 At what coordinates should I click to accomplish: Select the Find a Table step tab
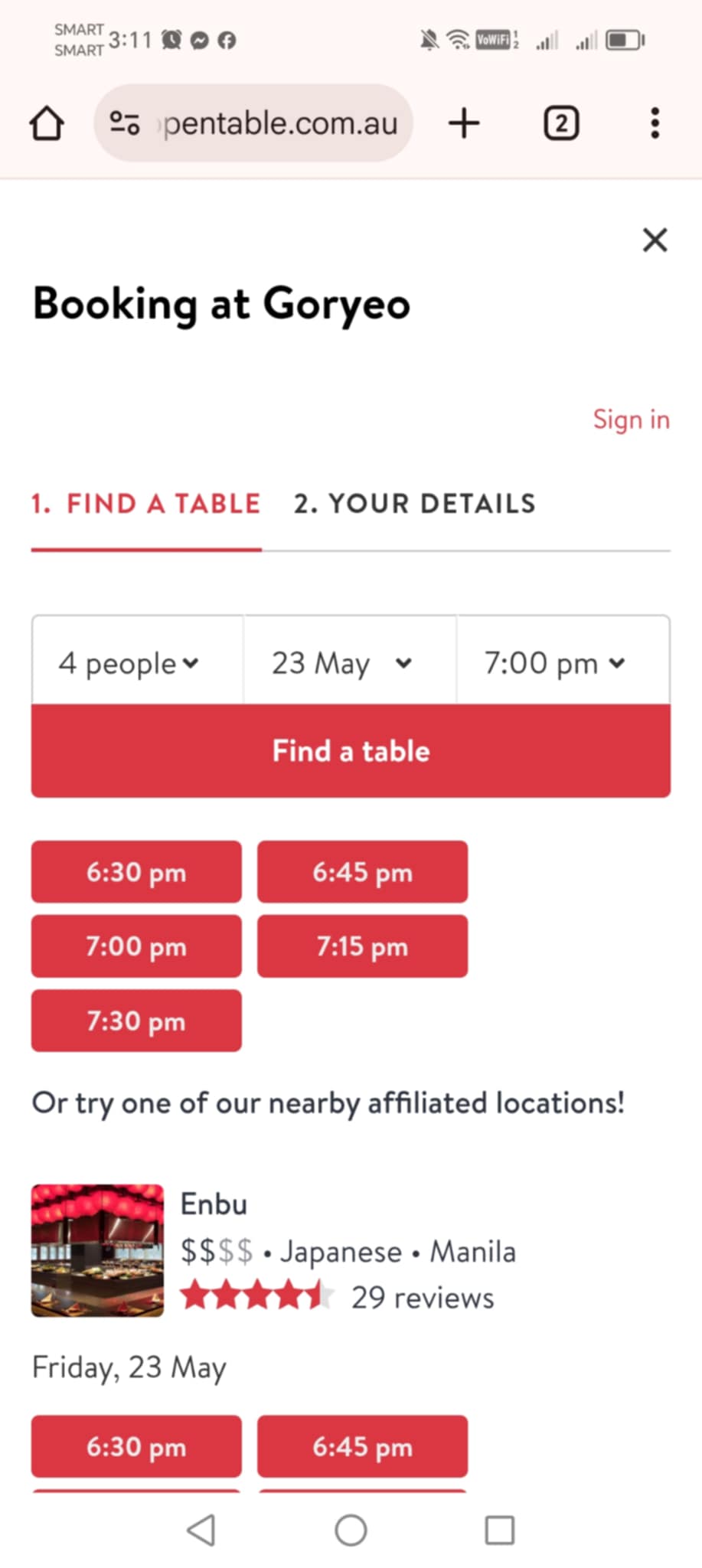click(146, 504)
